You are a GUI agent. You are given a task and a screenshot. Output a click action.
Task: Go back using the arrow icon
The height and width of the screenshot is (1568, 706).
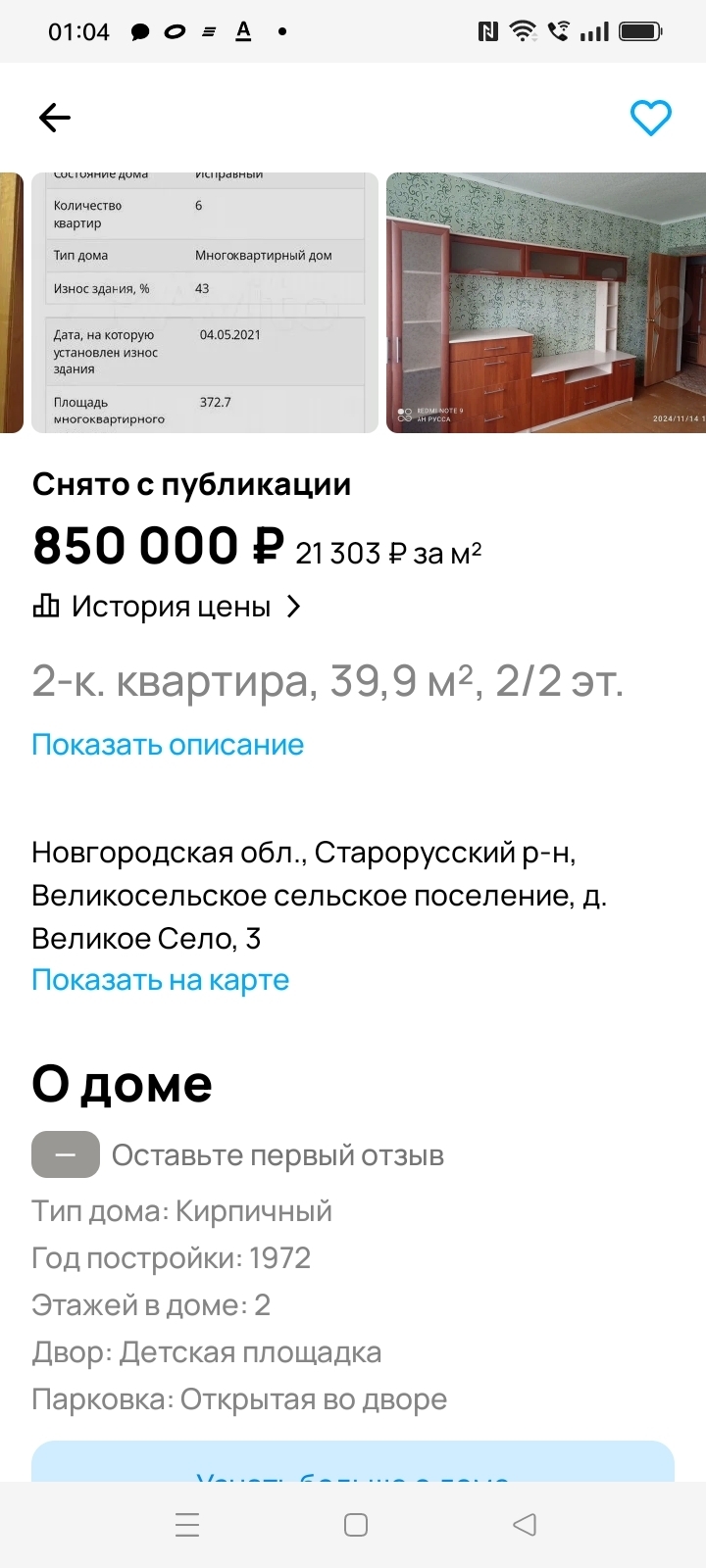pyautogui.click(x=55, y=119)
